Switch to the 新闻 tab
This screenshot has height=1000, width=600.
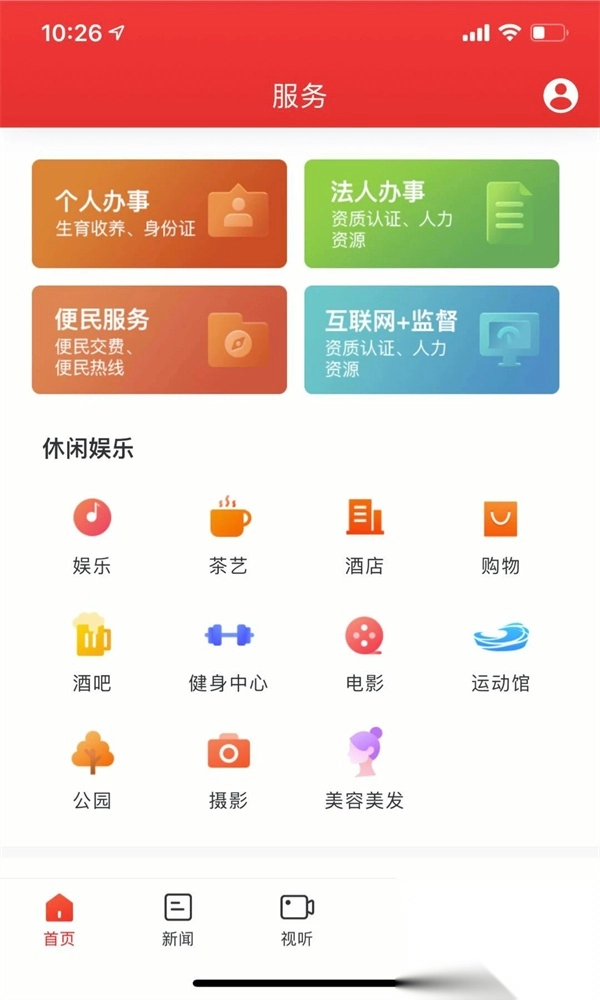[178, 920]
